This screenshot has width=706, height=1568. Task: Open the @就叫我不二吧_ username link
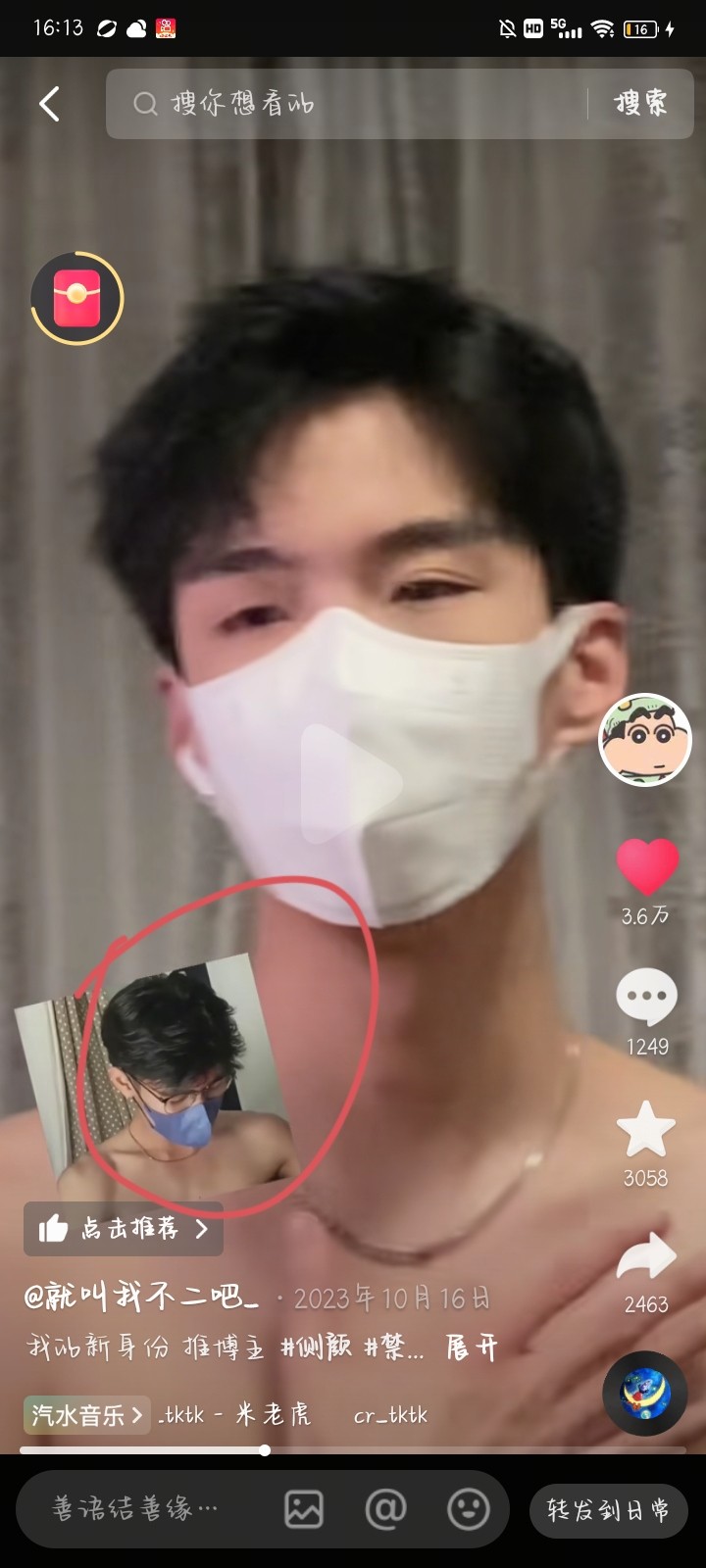pos(142,1298)
